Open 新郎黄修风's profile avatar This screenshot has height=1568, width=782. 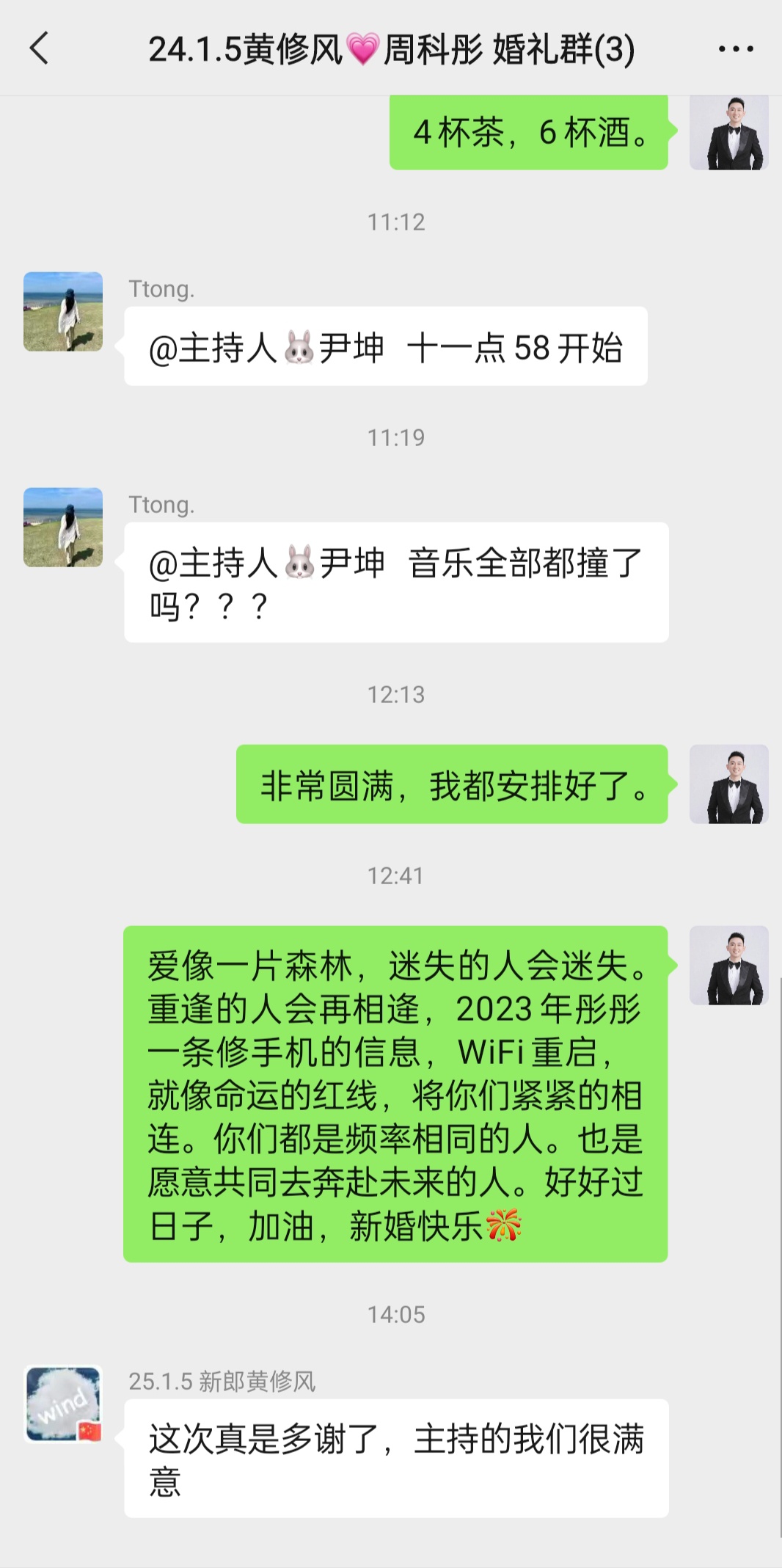tap(63, 1404)
